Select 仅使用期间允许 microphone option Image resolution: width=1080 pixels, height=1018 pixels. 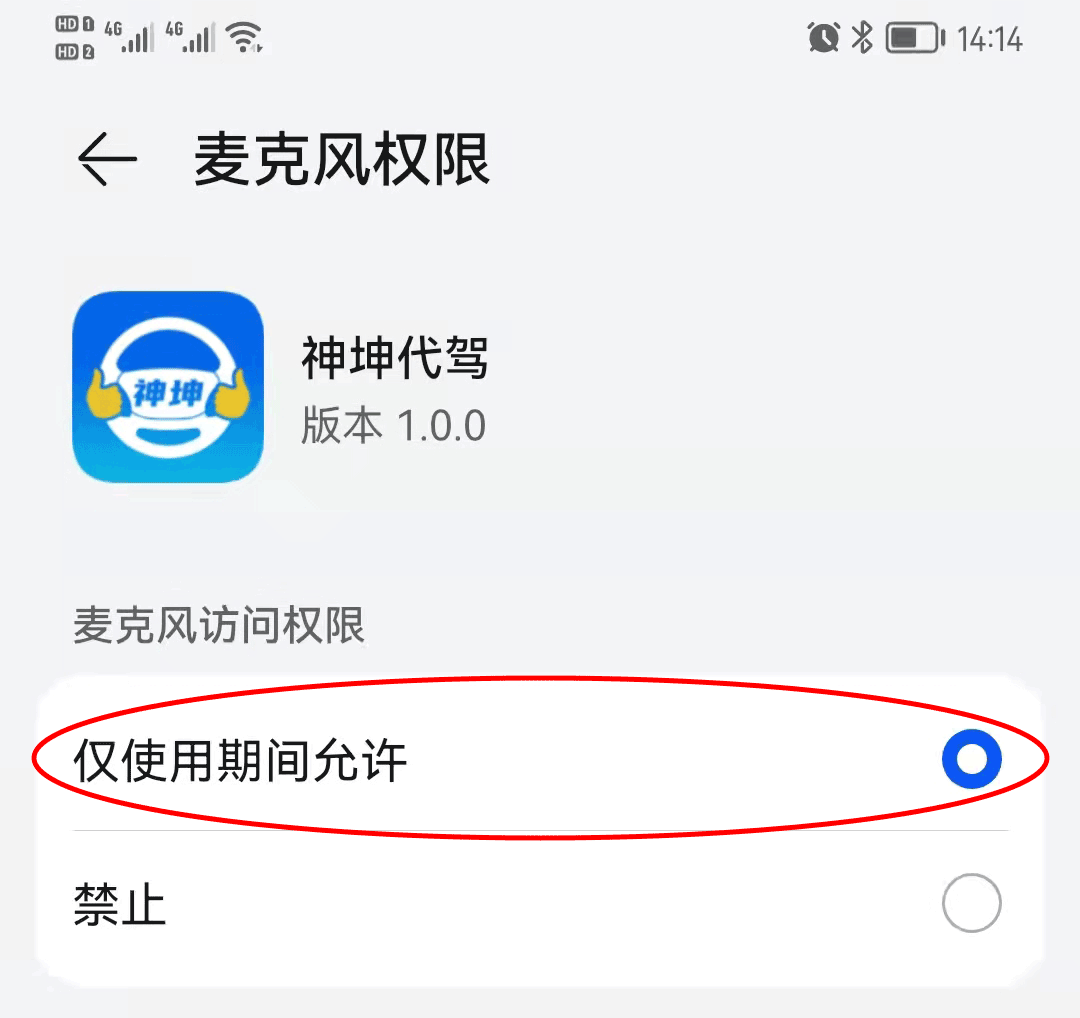pos(970,760)
